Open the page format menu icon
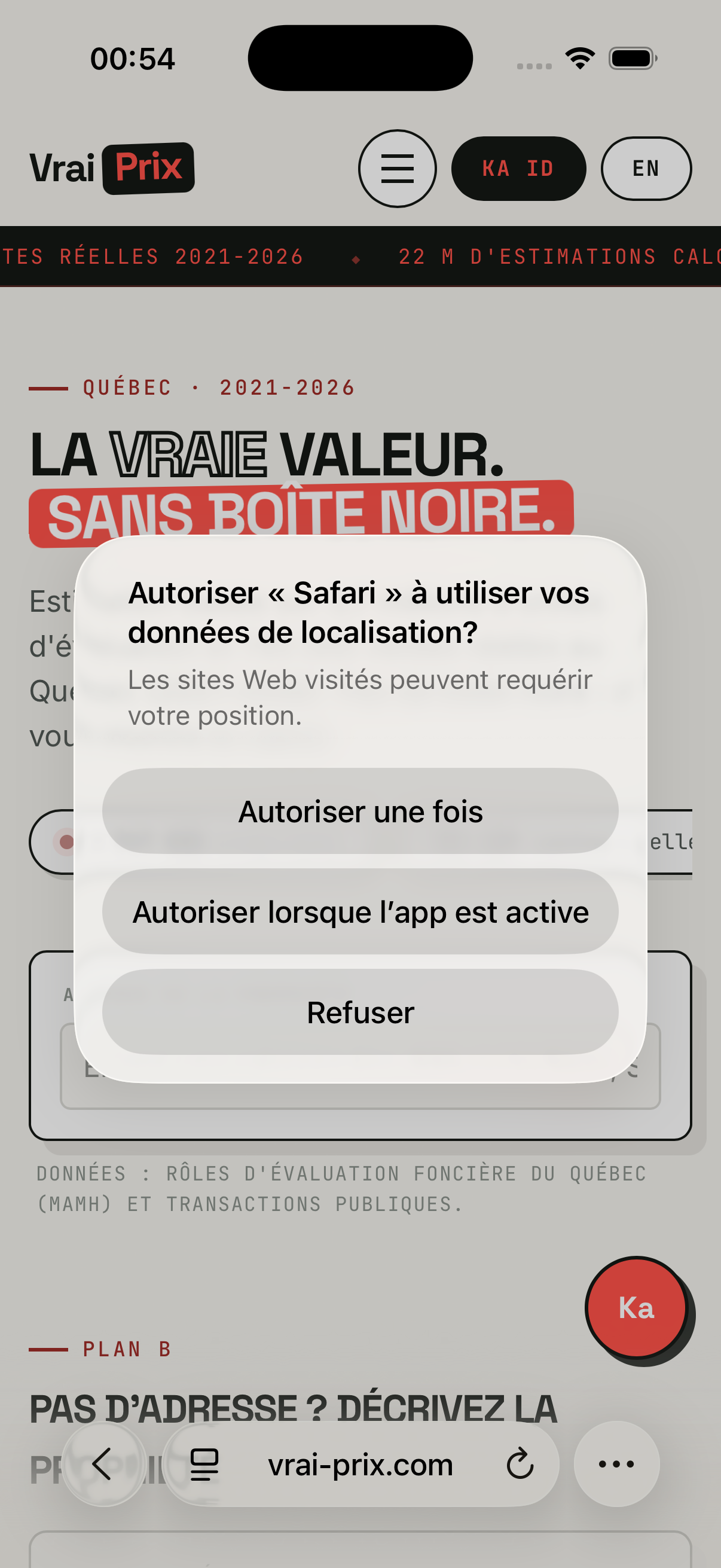The width and height of the screenshot is (721, 1568). tap(204, 1464)
